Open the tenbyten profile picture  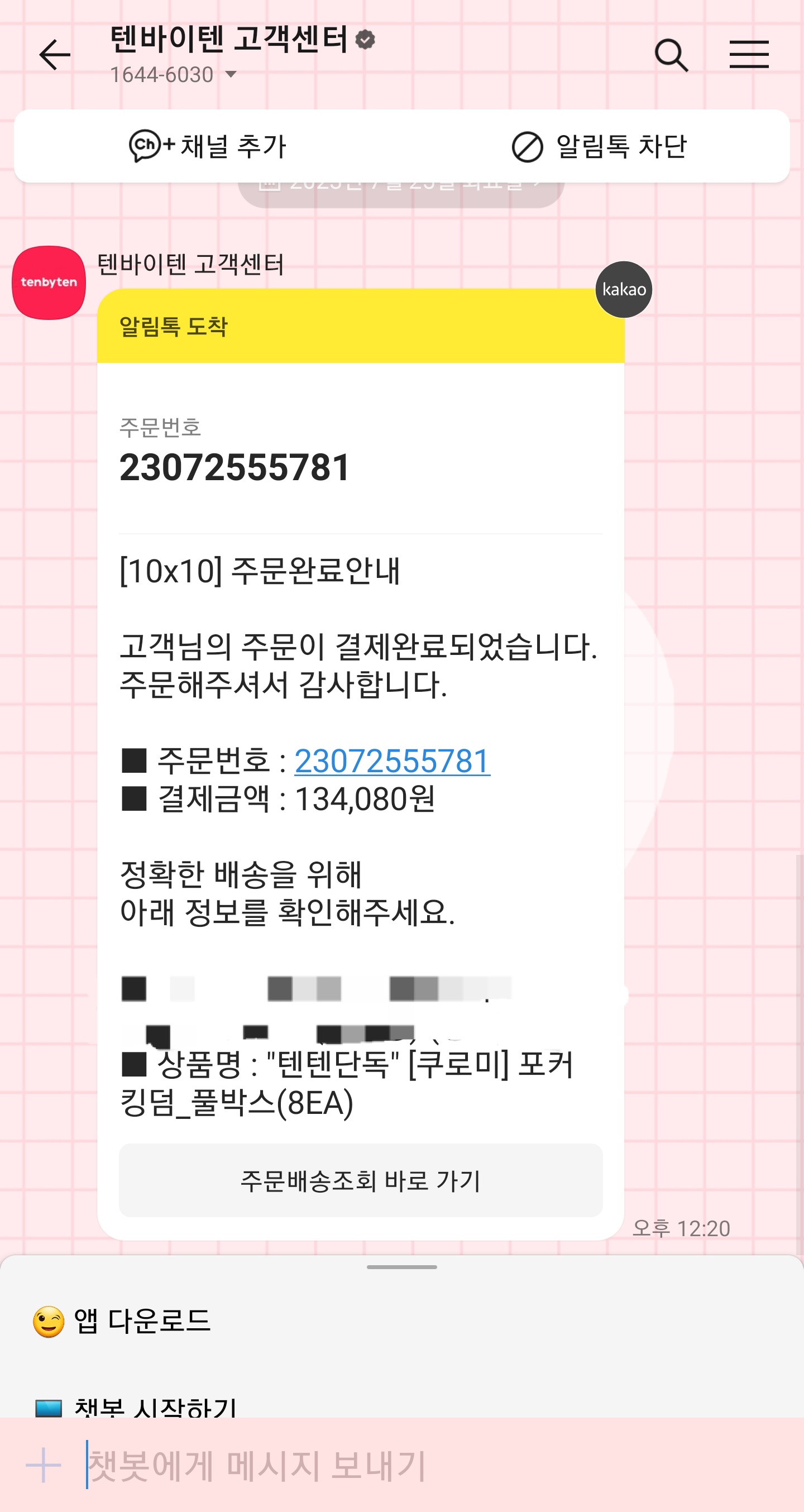pos(49,283)
